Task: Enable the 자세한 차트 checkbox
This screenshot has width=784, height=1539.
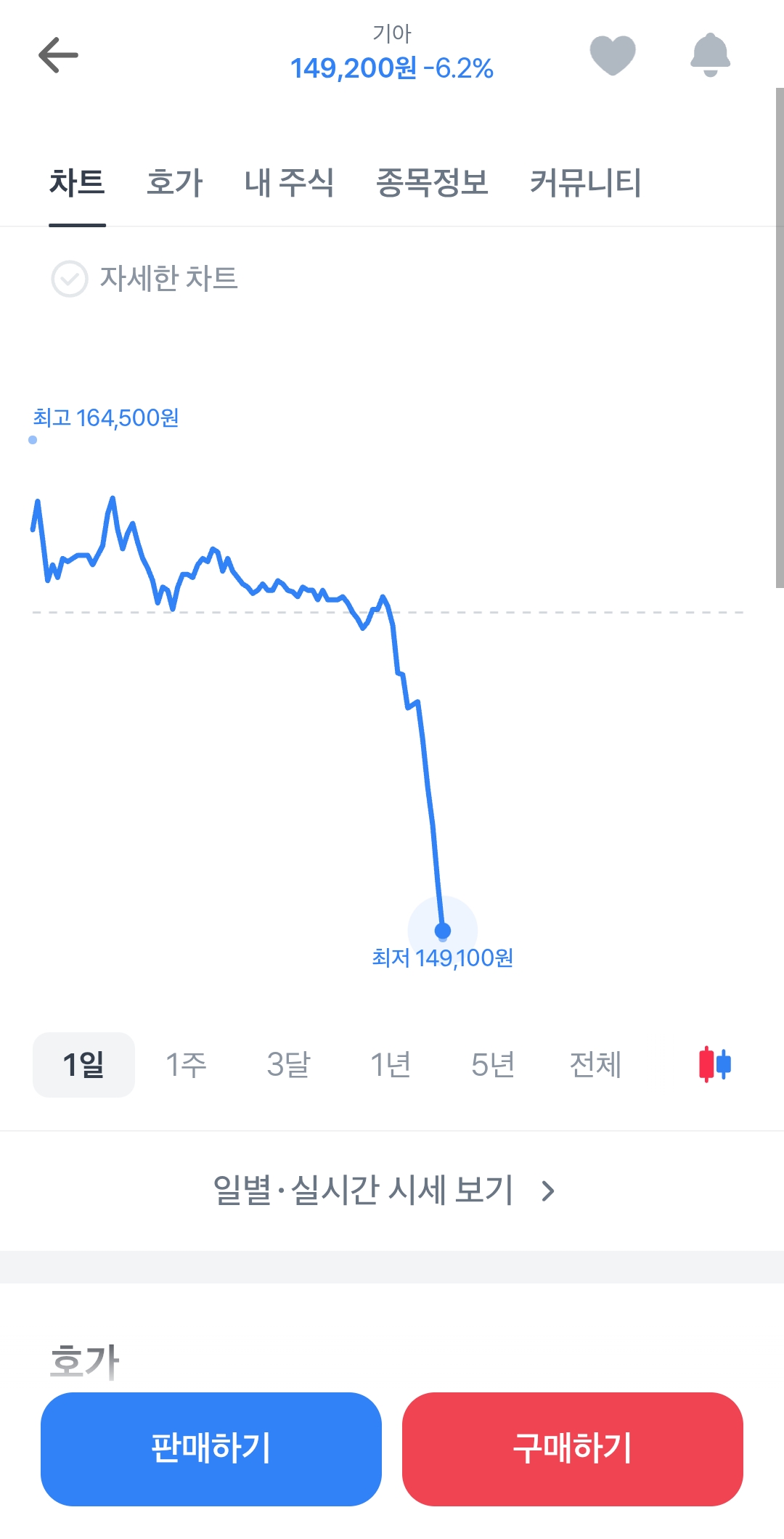Action: (x=70, y=279)
